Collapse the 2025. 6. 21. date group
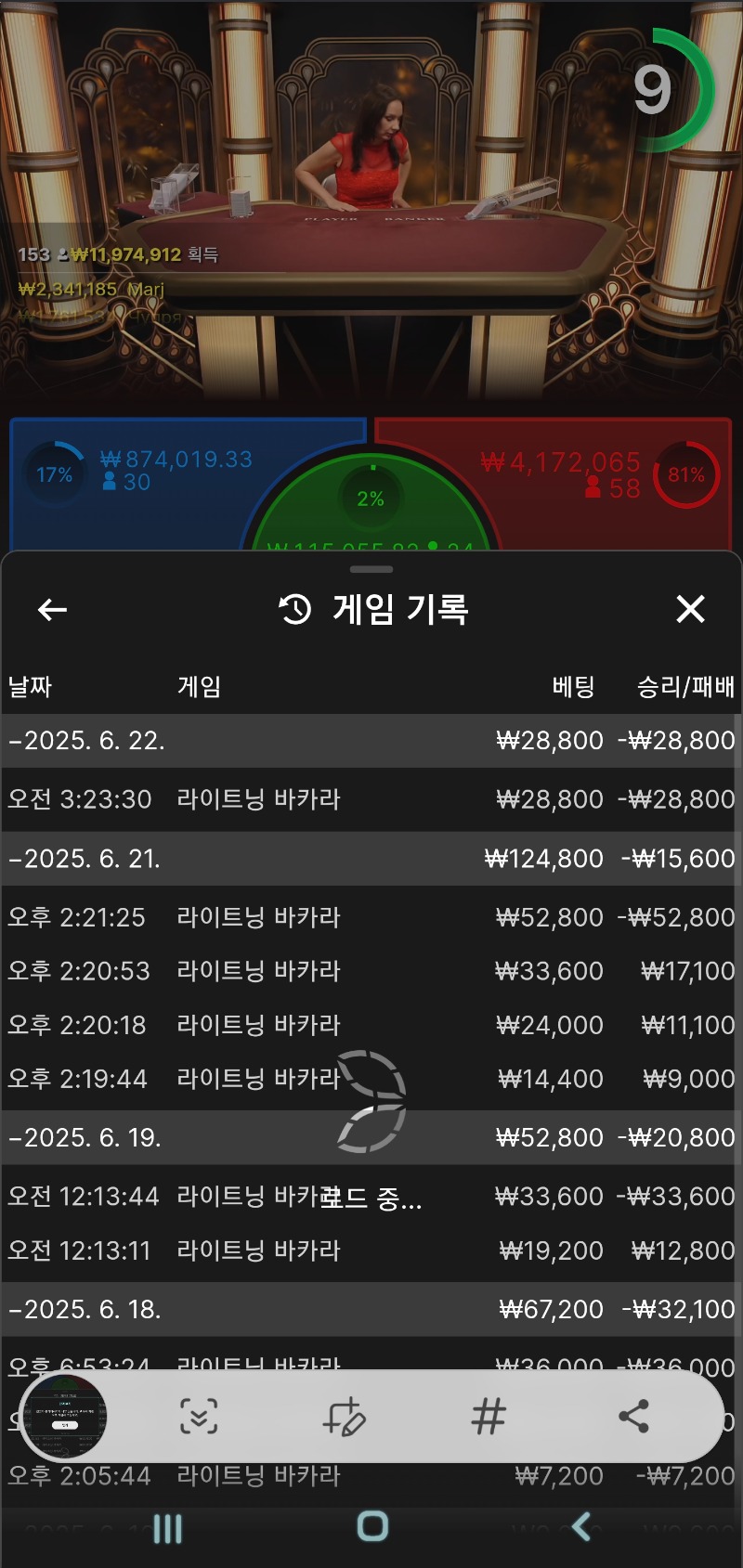The width and height of the screenshot is (743, 1568). tap(85, 859)
